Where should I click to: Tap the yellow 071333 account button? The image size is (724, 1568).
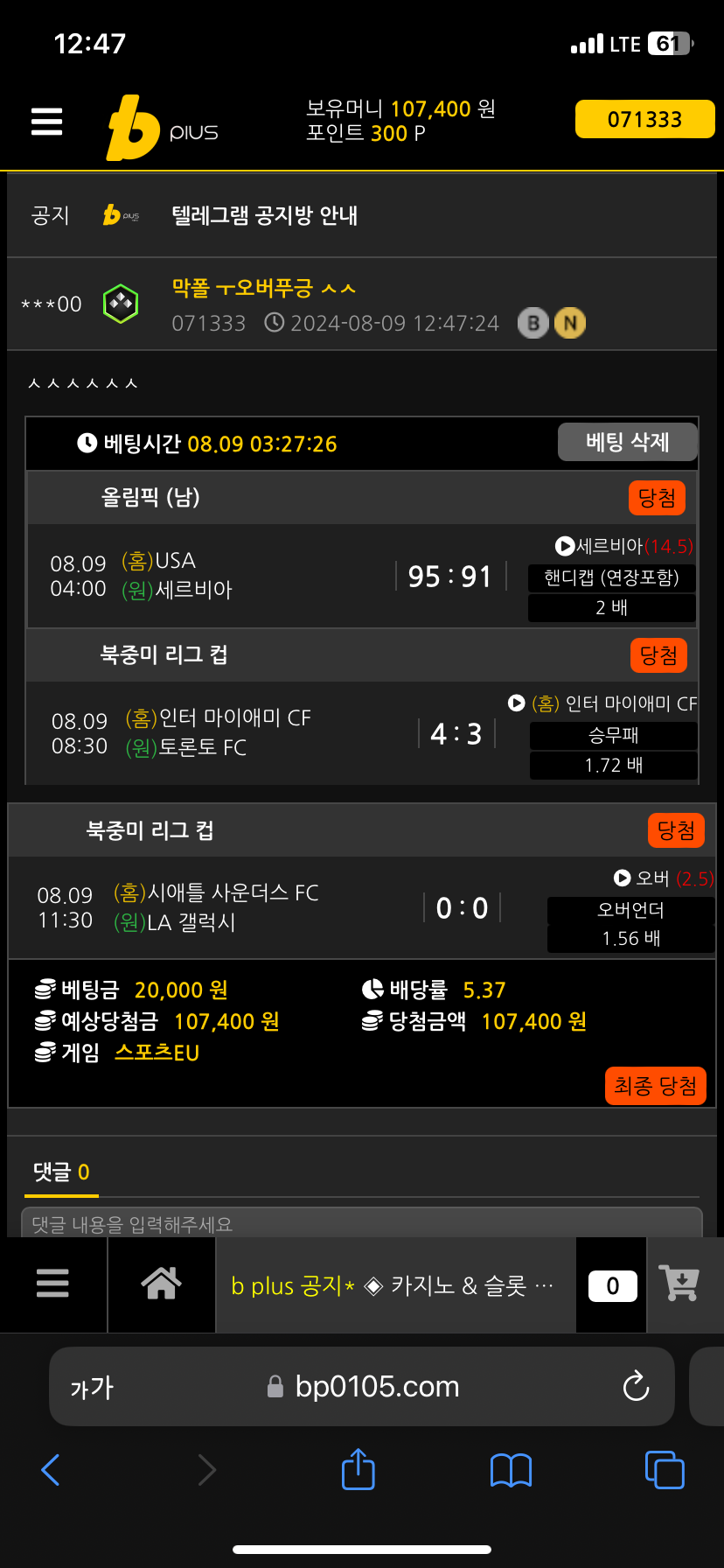pyautogui.click(x=644, y=120)
